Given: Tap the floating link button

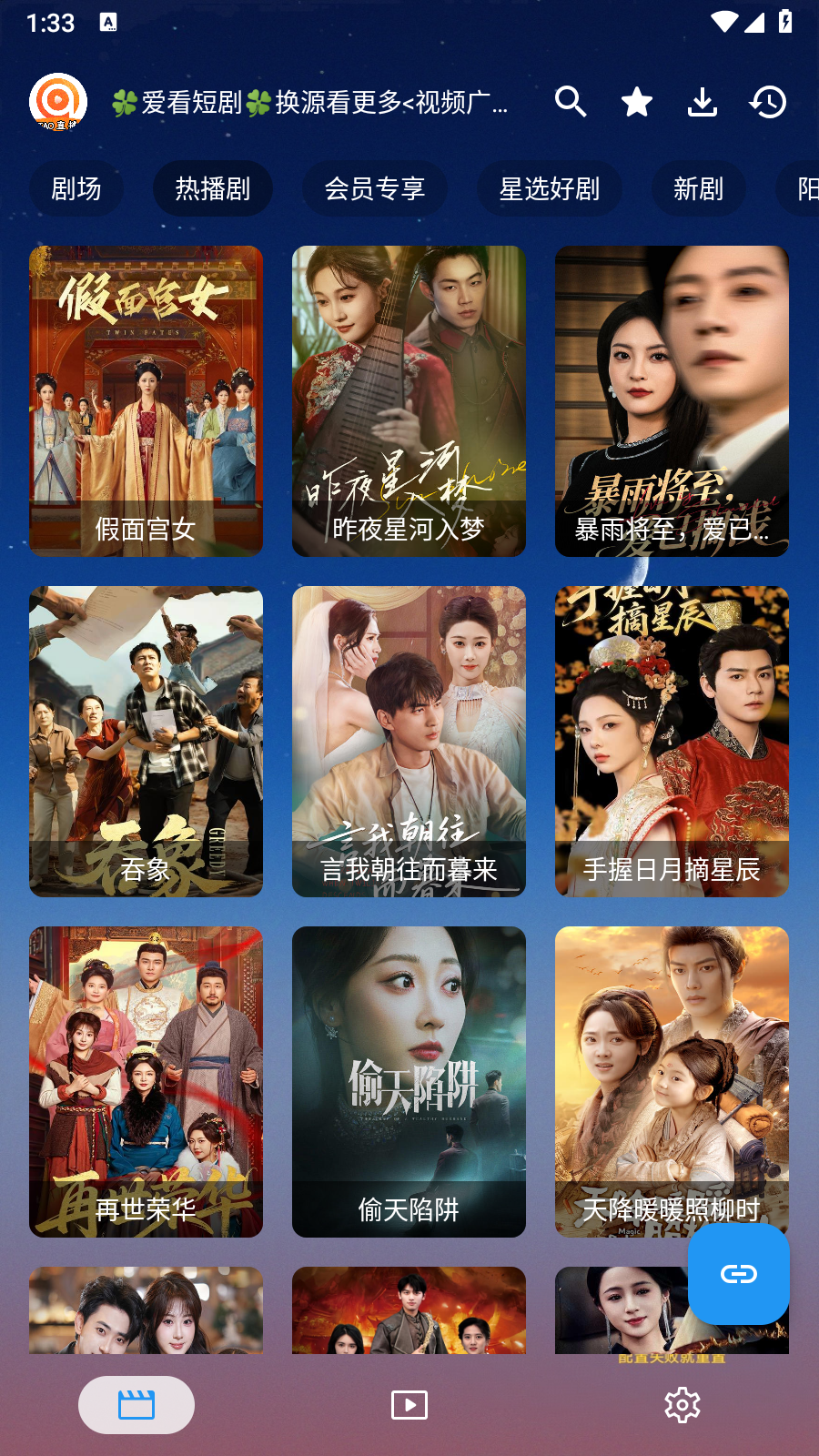Looking at the screenshot, I should click(x=738, y=1273).
